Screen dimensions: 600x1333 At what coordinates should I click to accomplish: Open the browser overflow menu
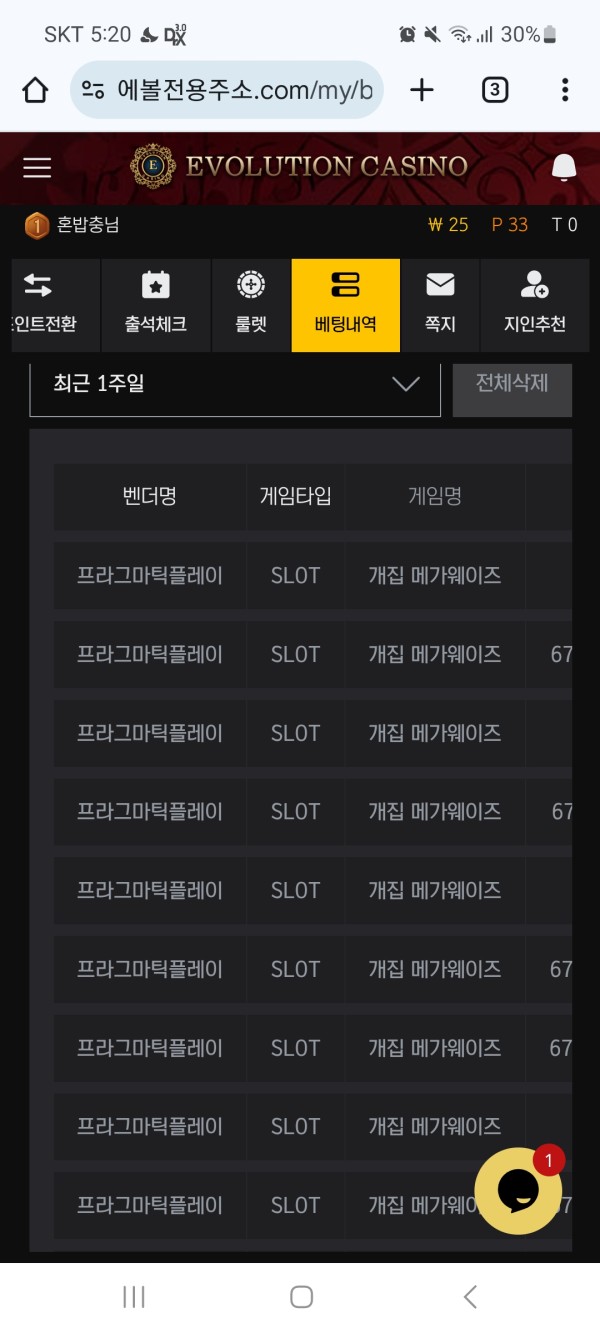tap(565, 90)
